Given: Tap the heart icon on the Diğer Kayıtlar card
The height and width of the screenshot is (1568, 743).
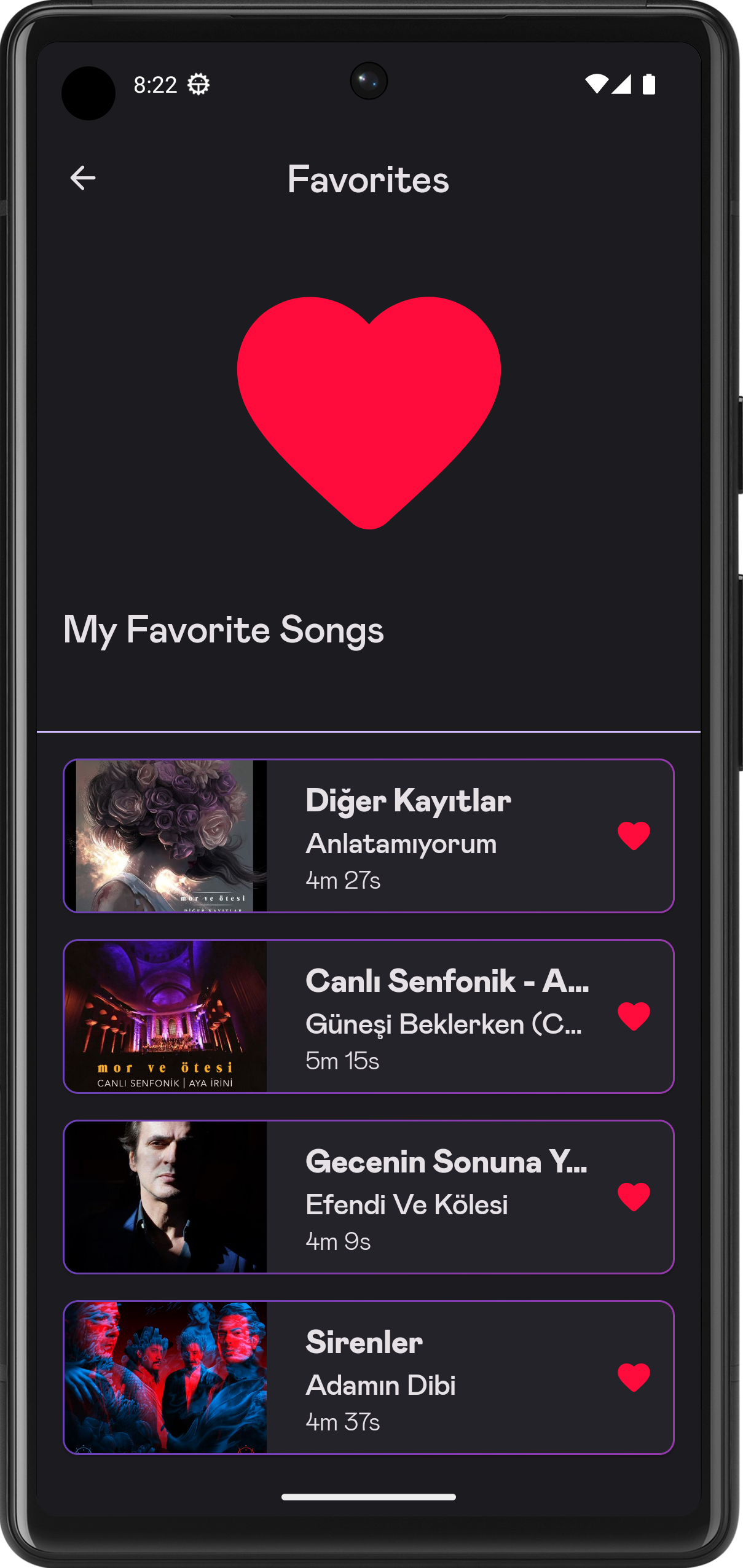Looking at the screenshot, I should [x=633, y=835].
